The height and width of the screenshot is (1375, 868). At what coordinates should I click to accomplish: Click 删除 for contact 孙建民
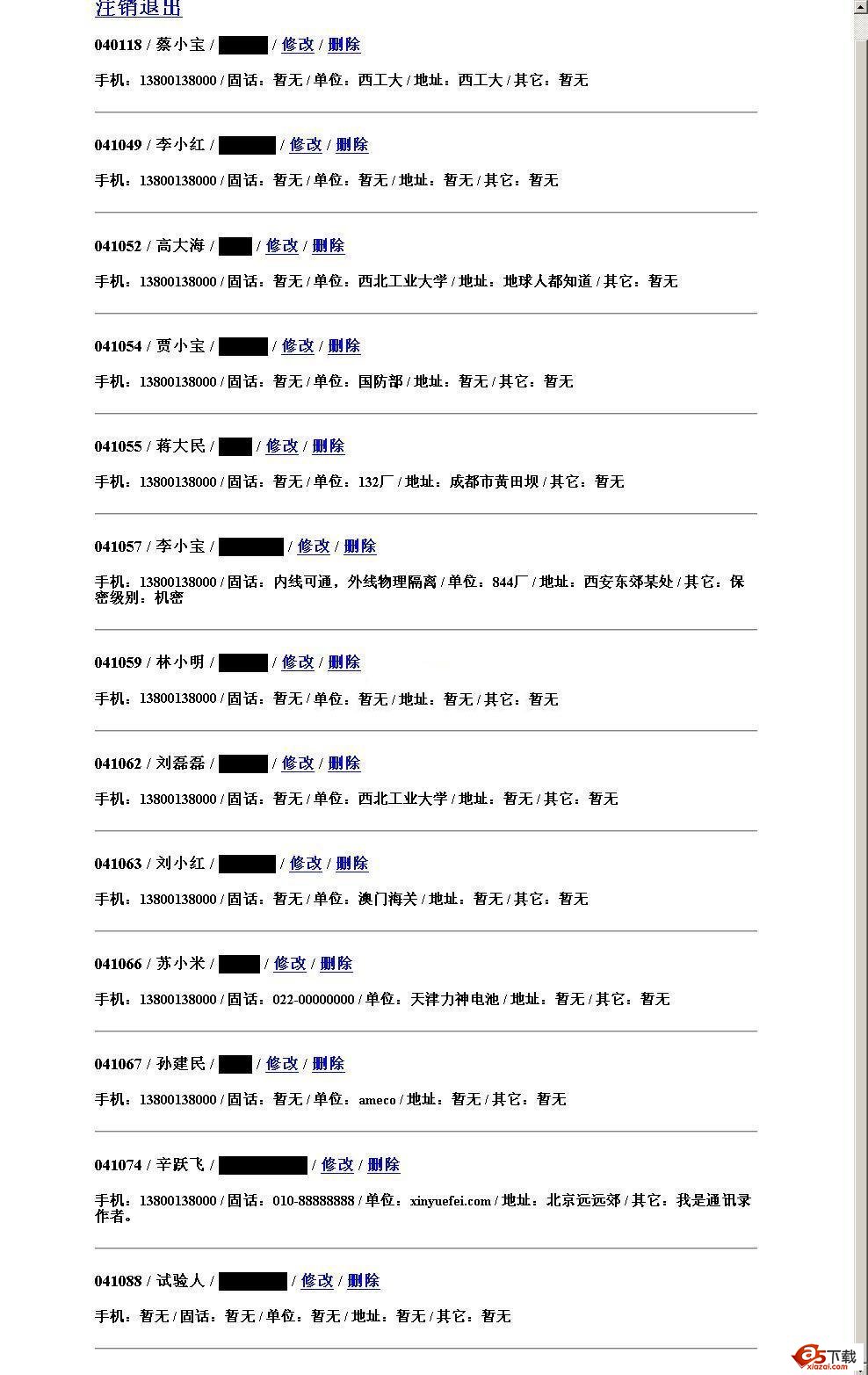click(x=327, y=1064)
